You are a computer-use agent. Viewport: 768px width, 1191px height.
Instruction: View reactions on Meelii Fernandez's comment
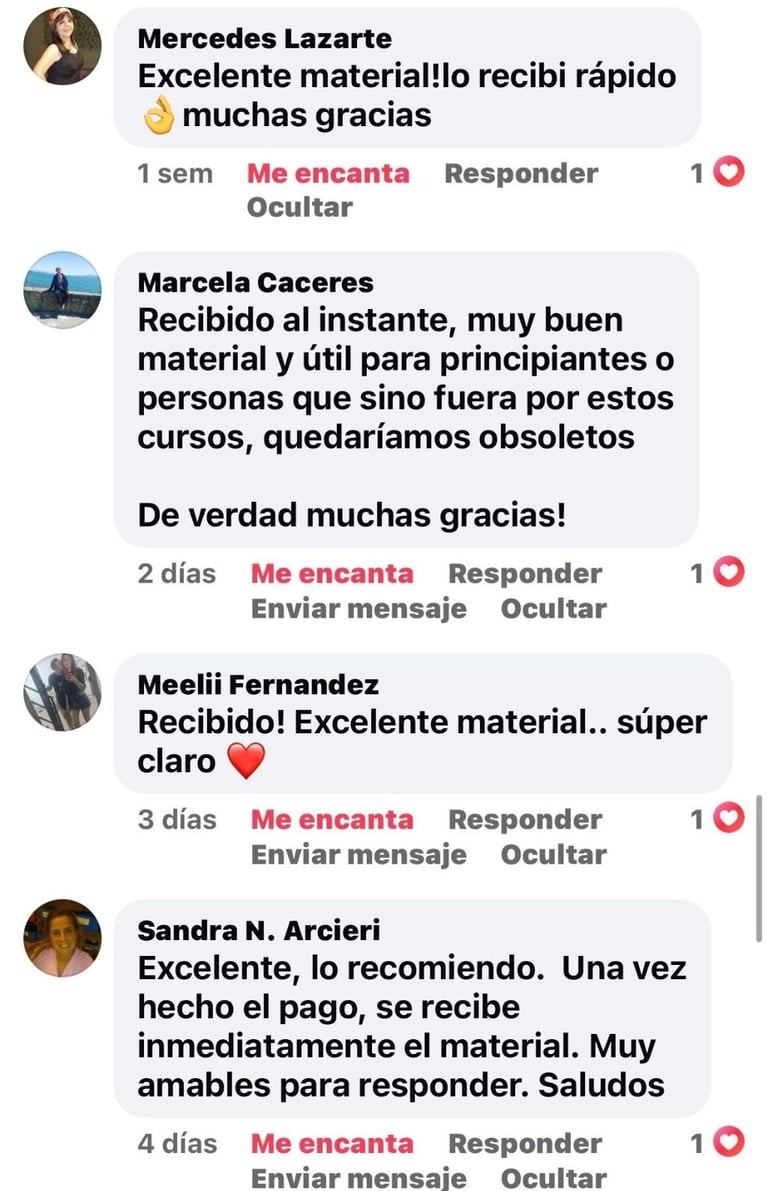coord(717,818)
